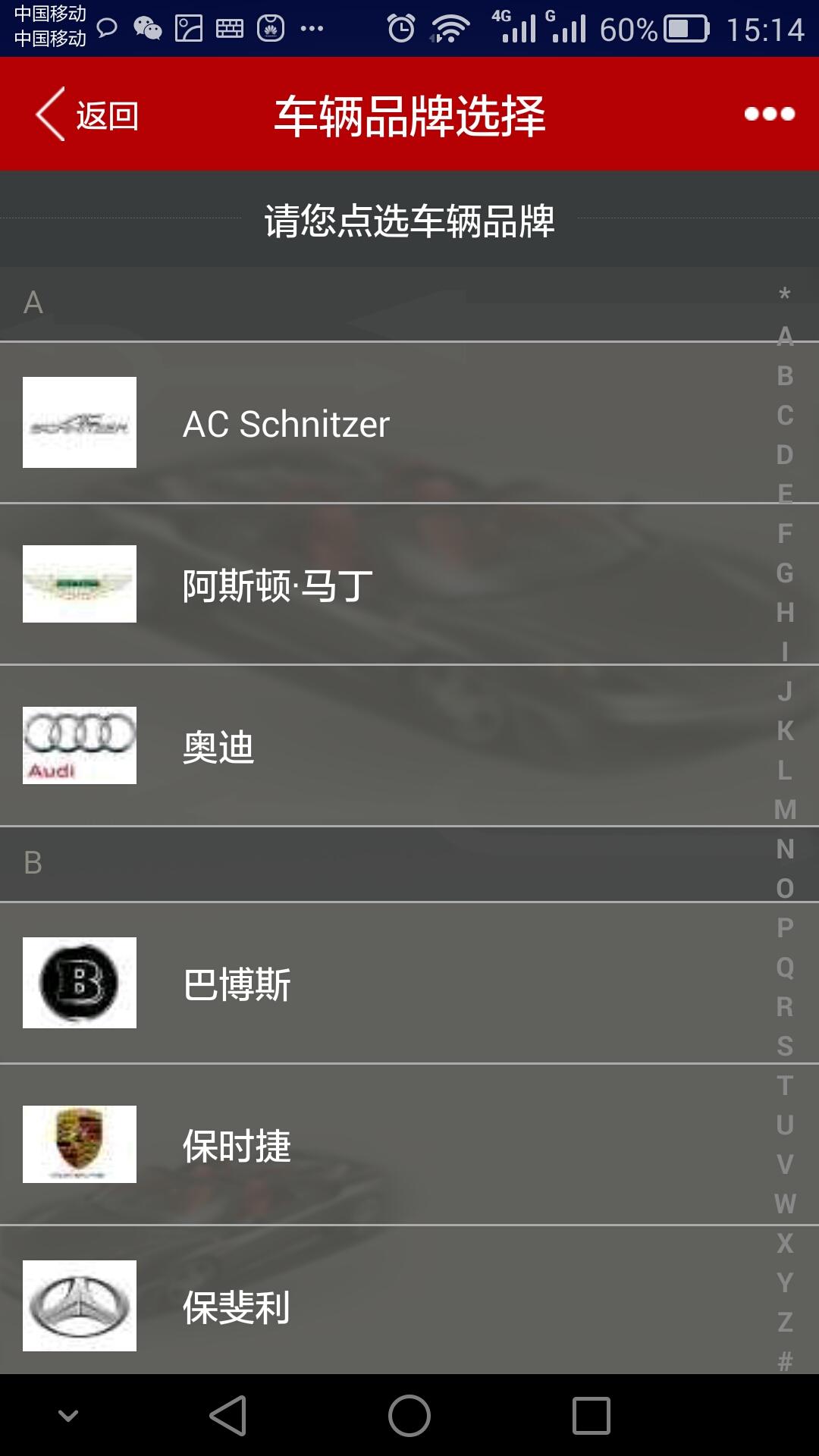Go back using the 返回 button
Image resolution: width=819 pixels, height=1456 pixels.
(87, 115)
